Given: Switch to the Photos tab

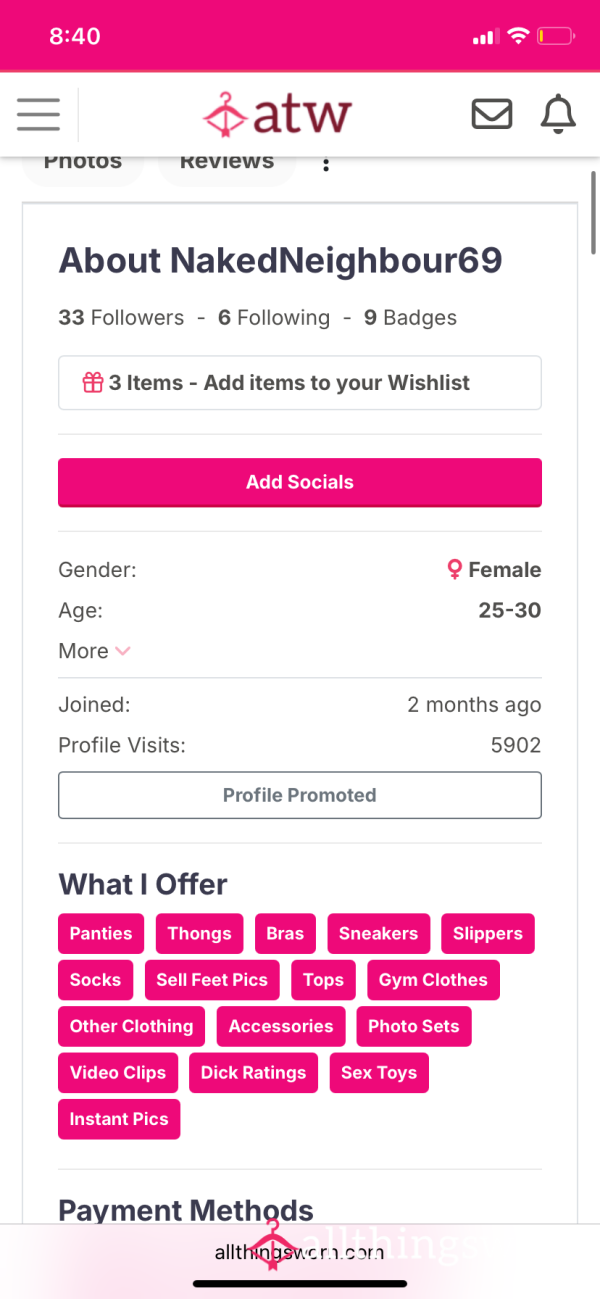Looking at the screenshot, I should [83, 165].
